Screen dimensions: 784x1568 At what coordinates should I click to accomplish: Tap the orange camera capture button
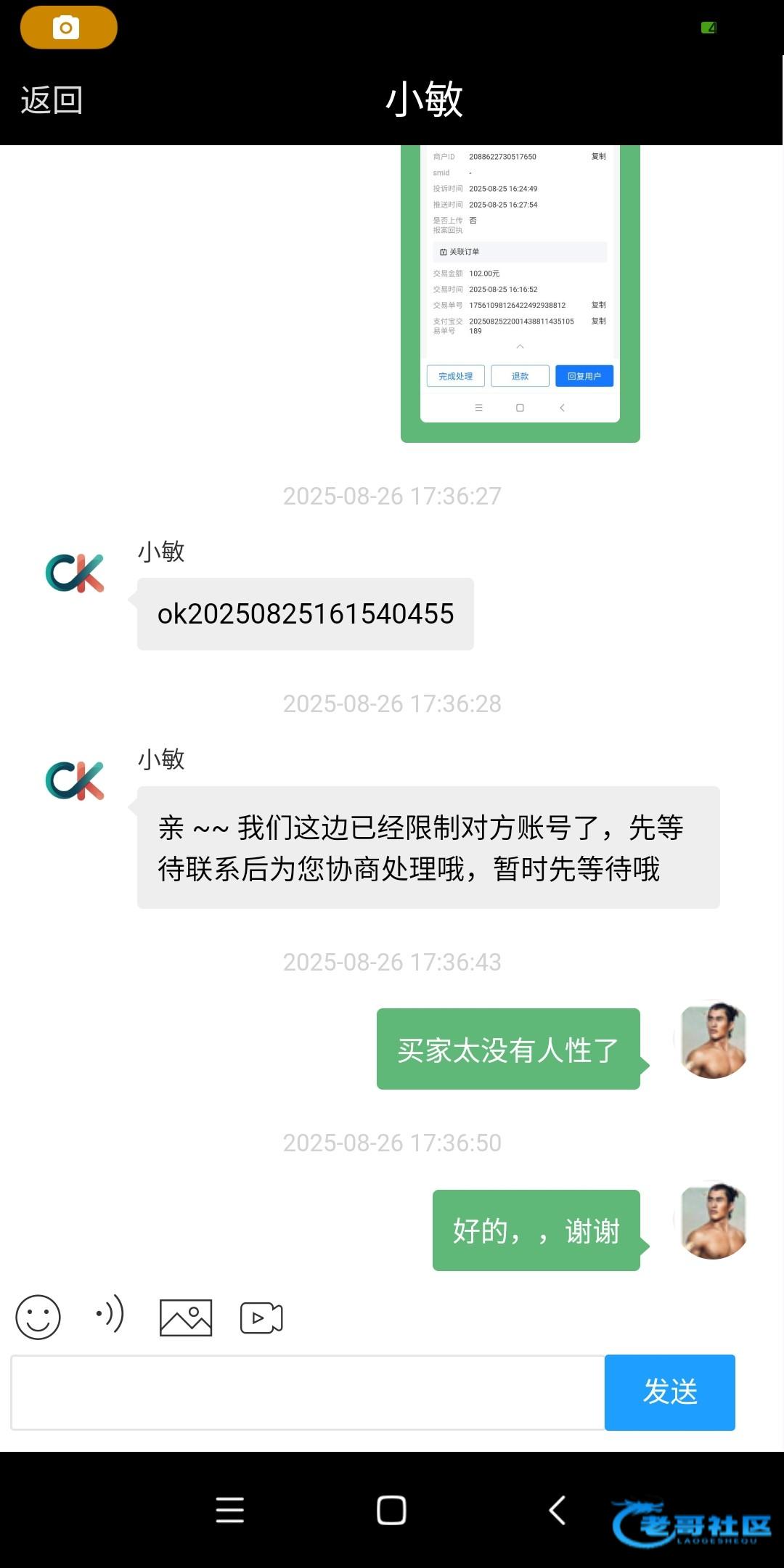click(x=68, y=28)
